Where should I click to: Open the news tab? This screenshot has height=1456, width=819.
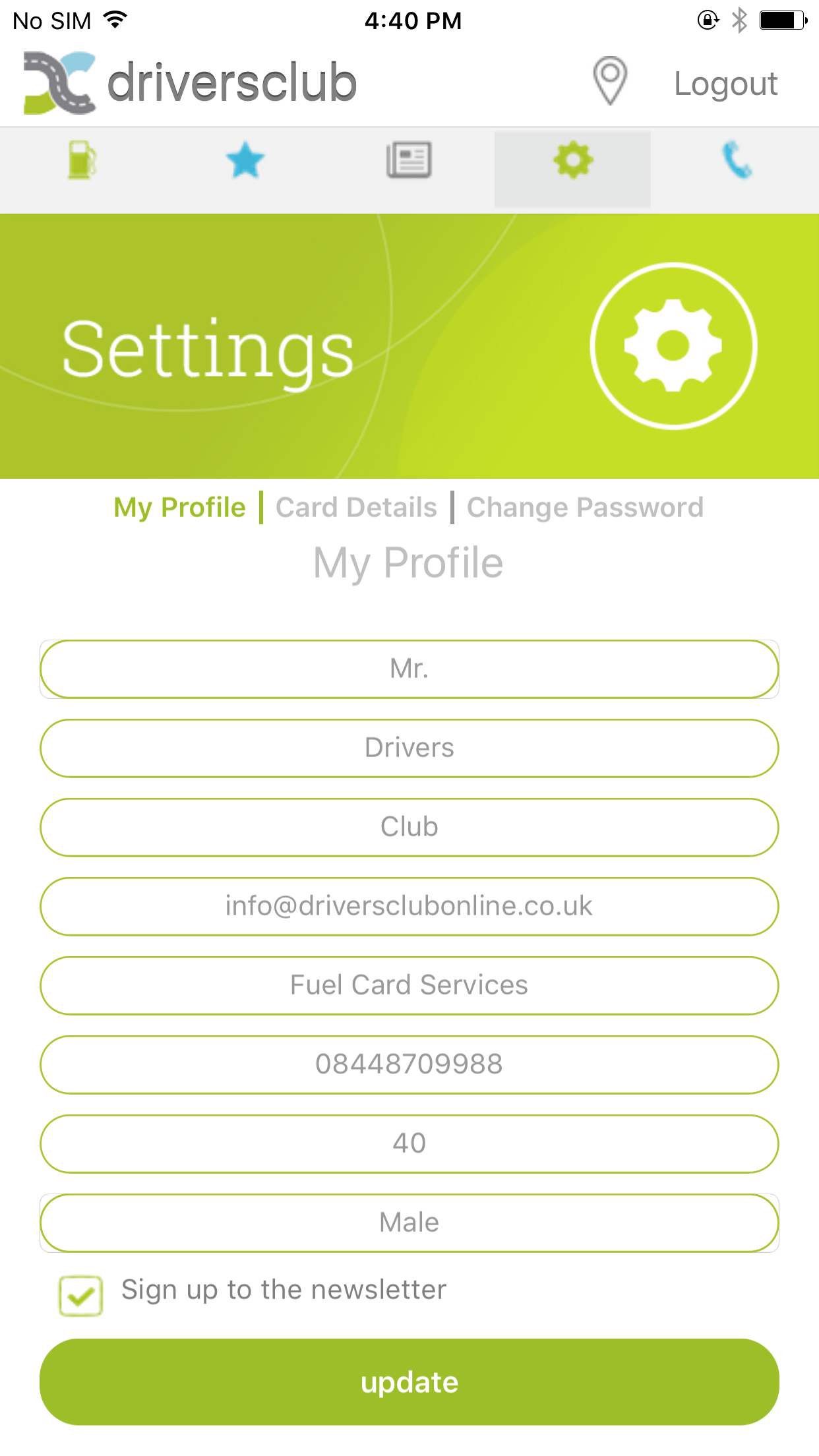[x=409, y=160]
